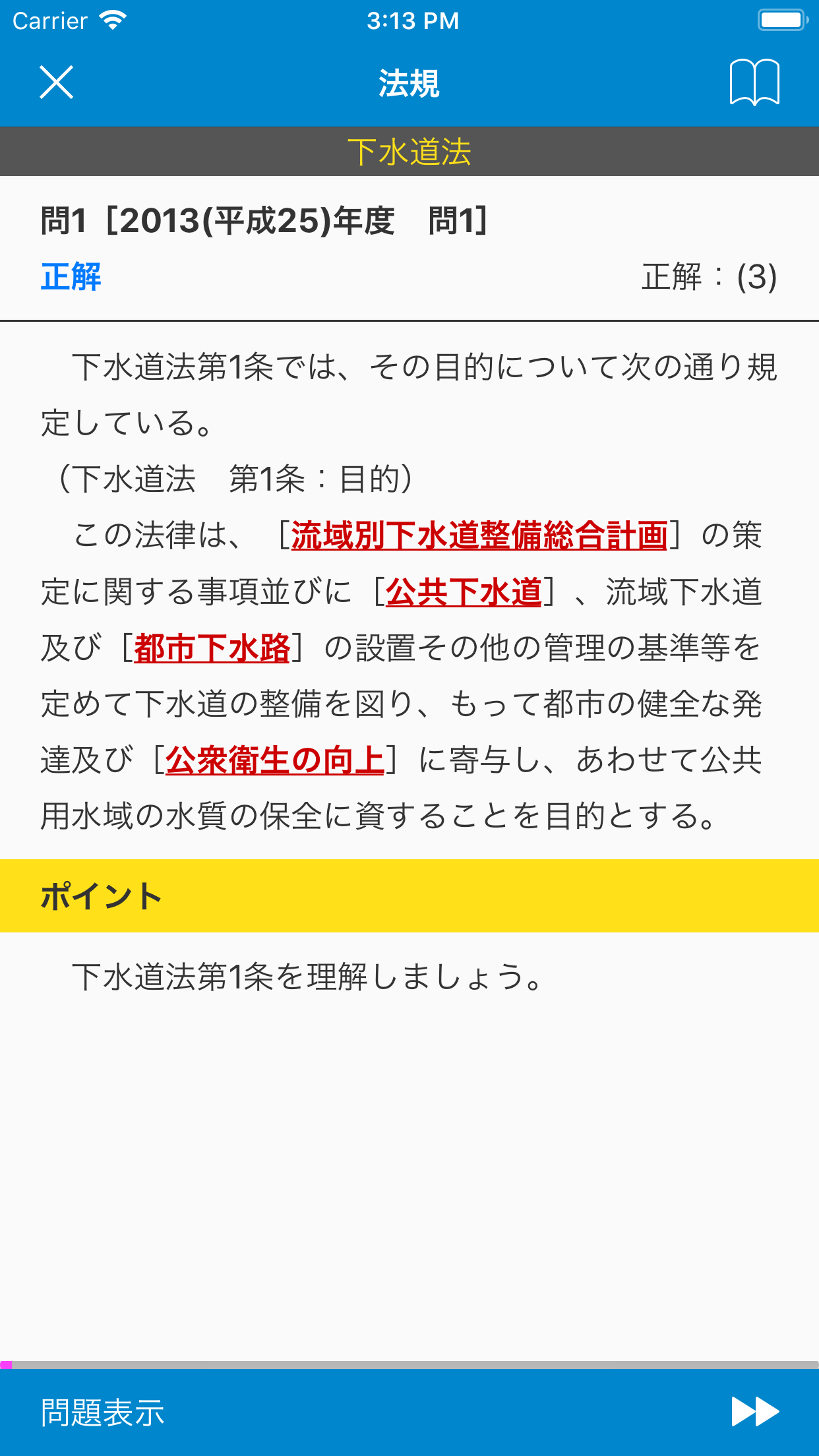Open the book icon in the header
The image size is (819, 1456).
pyautogui.click(x=754, y=82)
